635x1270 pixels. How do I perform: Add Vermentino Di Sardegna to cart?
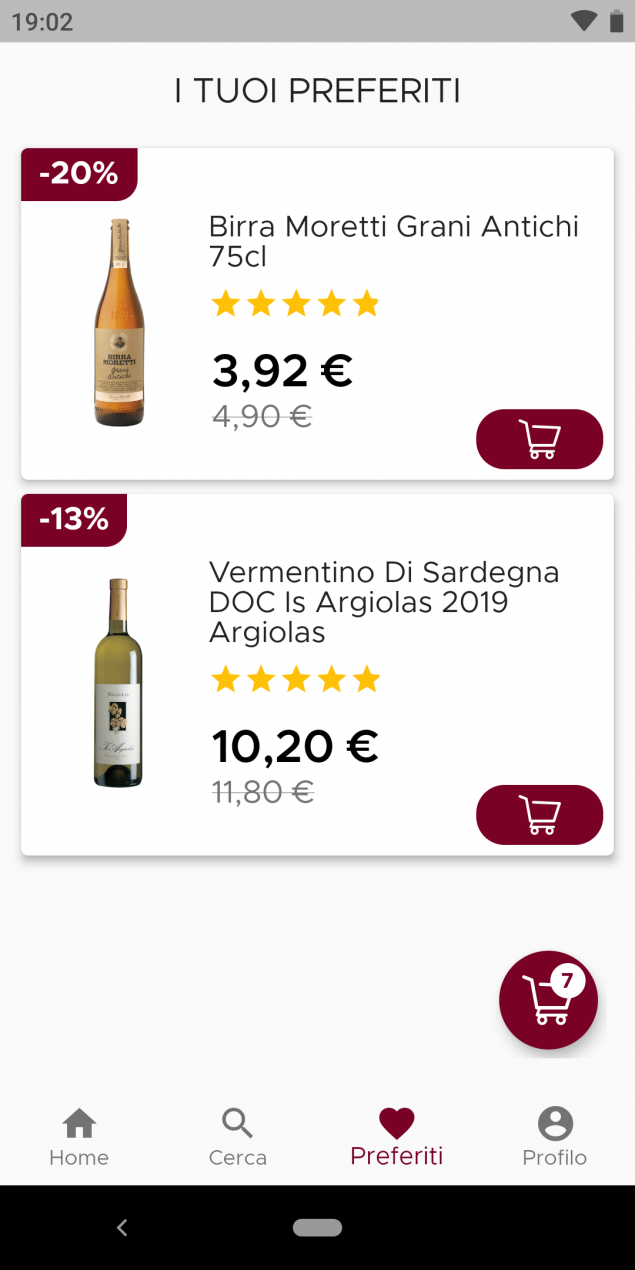click(x=539, y=815)
